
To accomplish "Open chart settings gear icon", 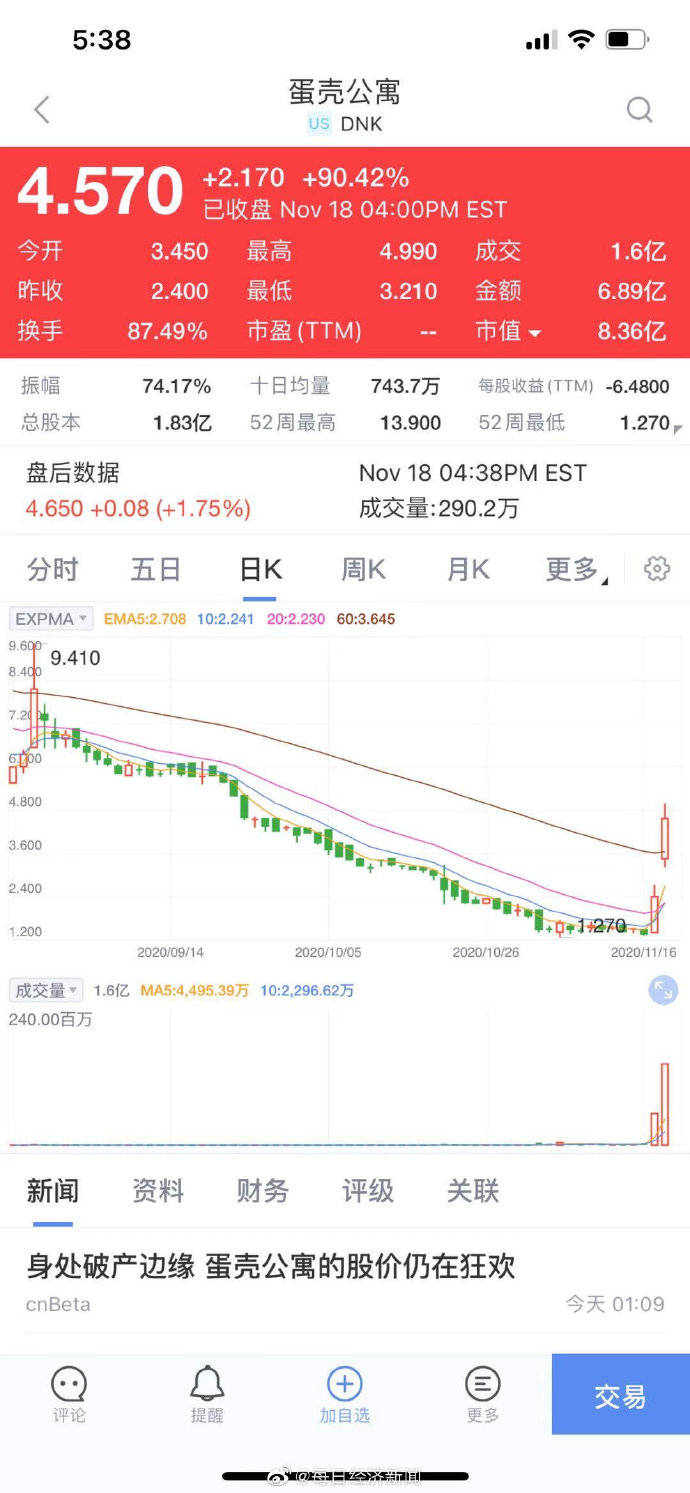I will [657, 569].
